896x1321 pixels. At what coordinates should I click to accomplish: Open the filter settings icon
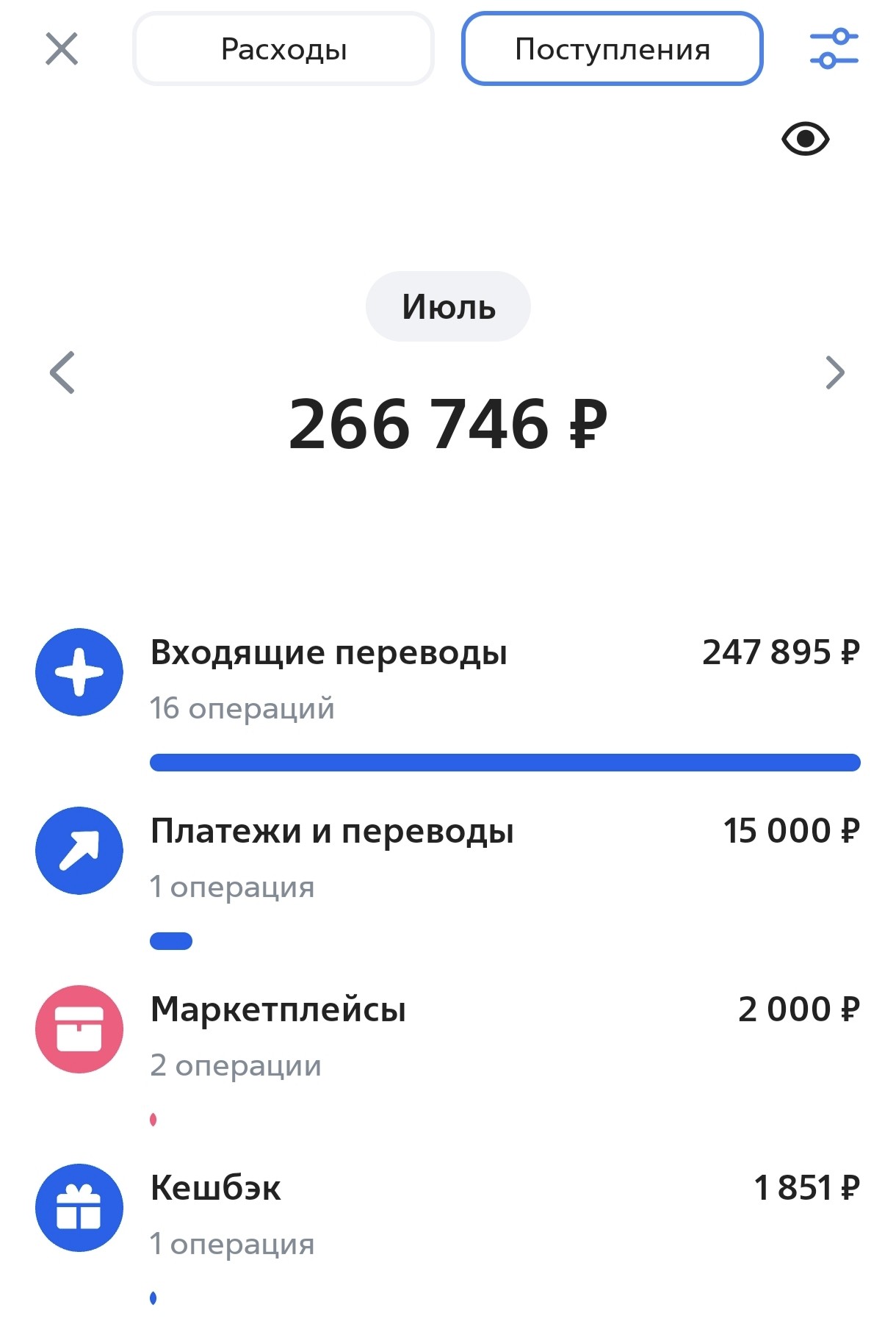(834, 49)
